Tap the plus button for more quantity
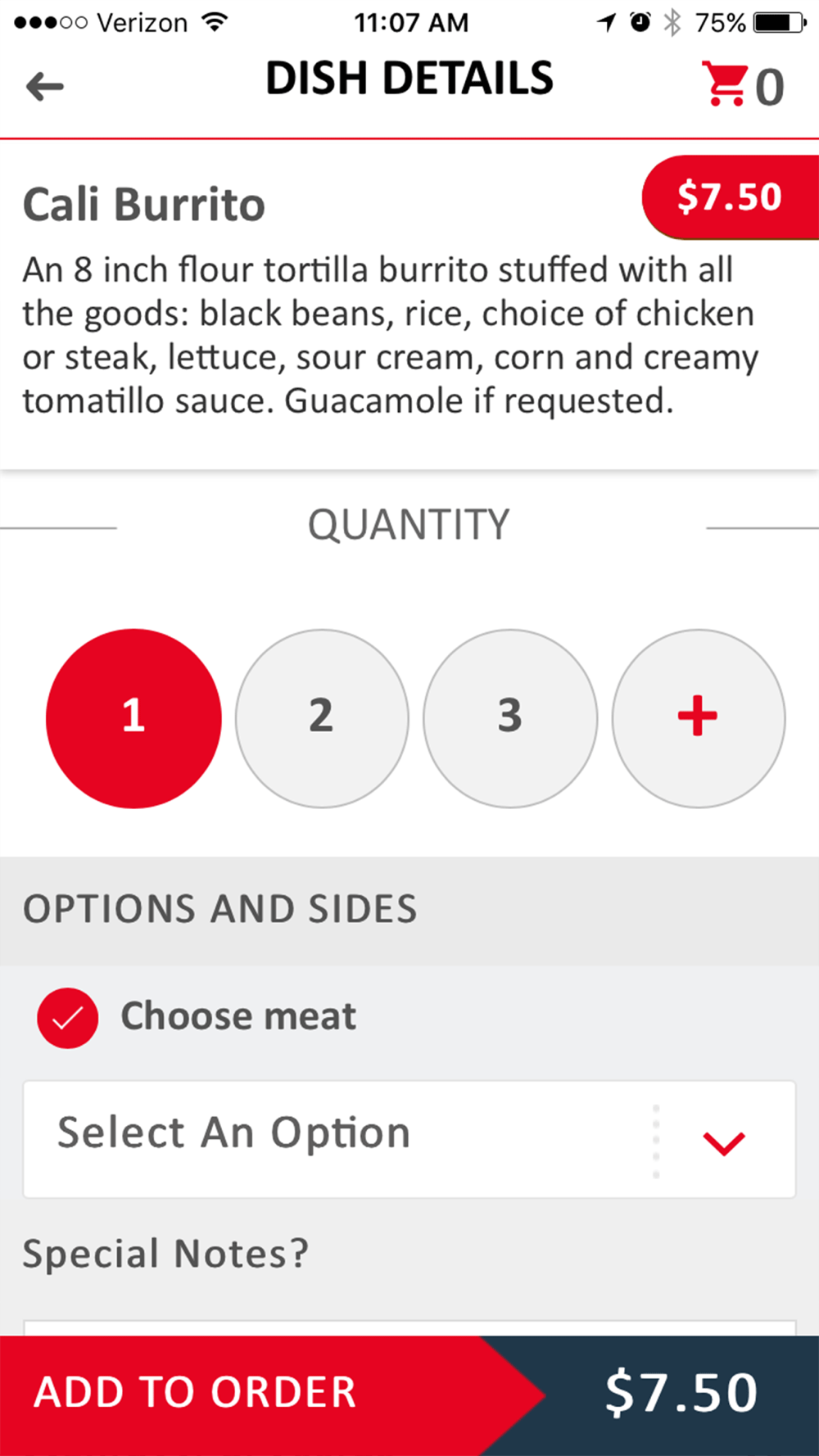This screenshot has height=1456, width=819. (x=699, y=718)
